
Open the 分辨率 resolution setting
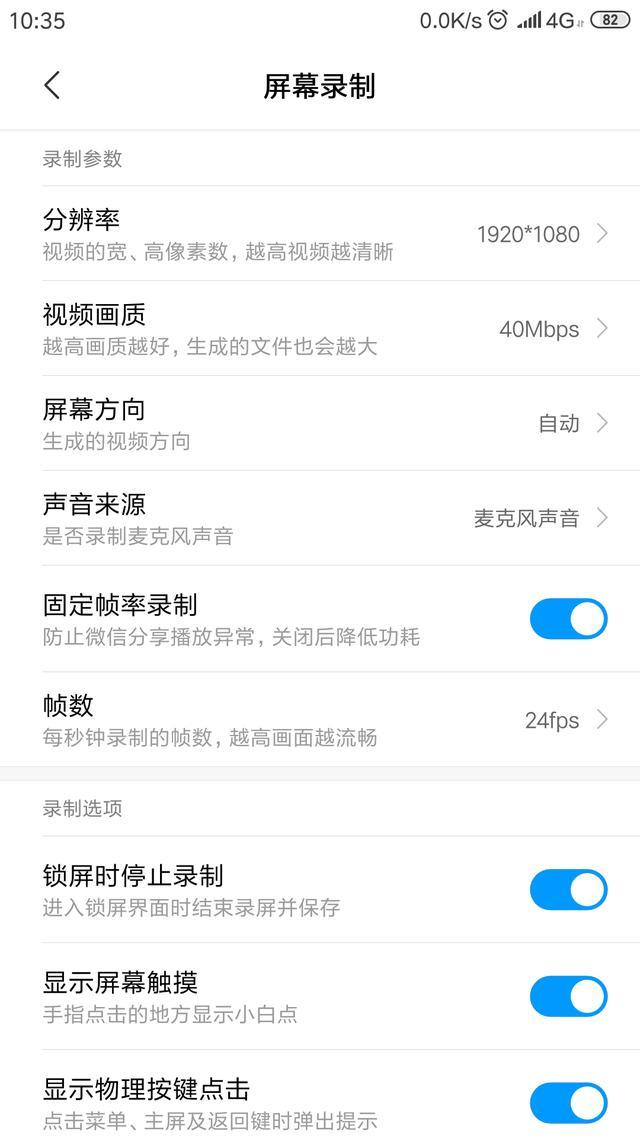pos(320,233)
